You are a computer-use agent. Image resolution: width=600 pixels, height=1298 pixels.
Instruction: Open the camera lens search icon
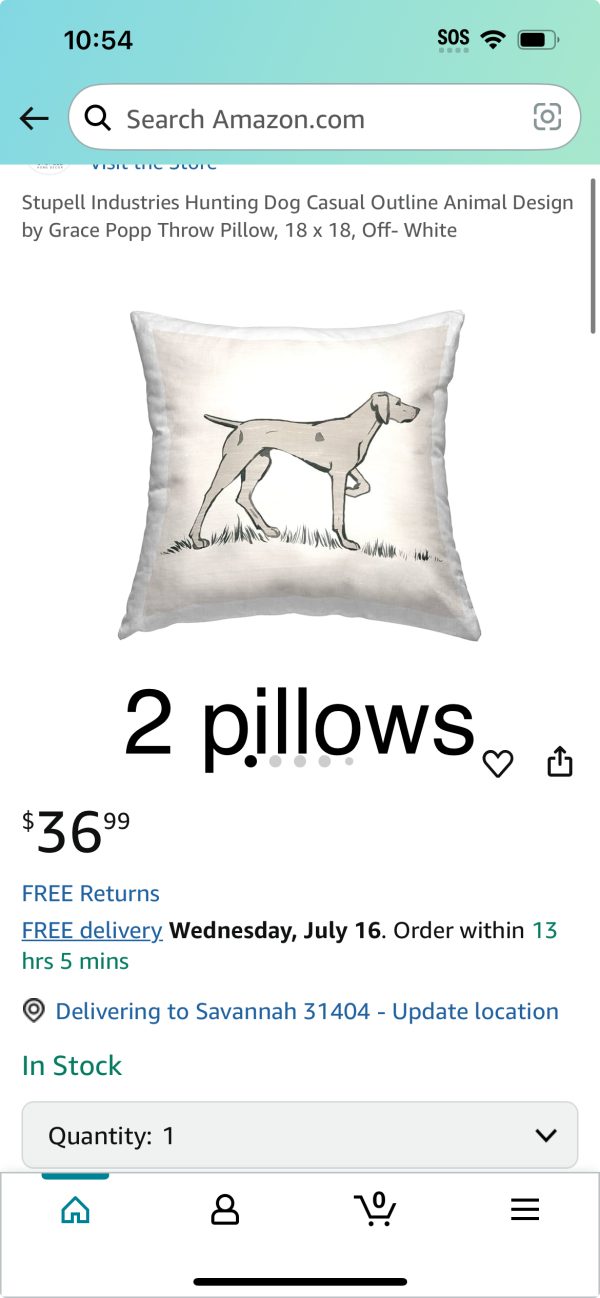(547, 118)
